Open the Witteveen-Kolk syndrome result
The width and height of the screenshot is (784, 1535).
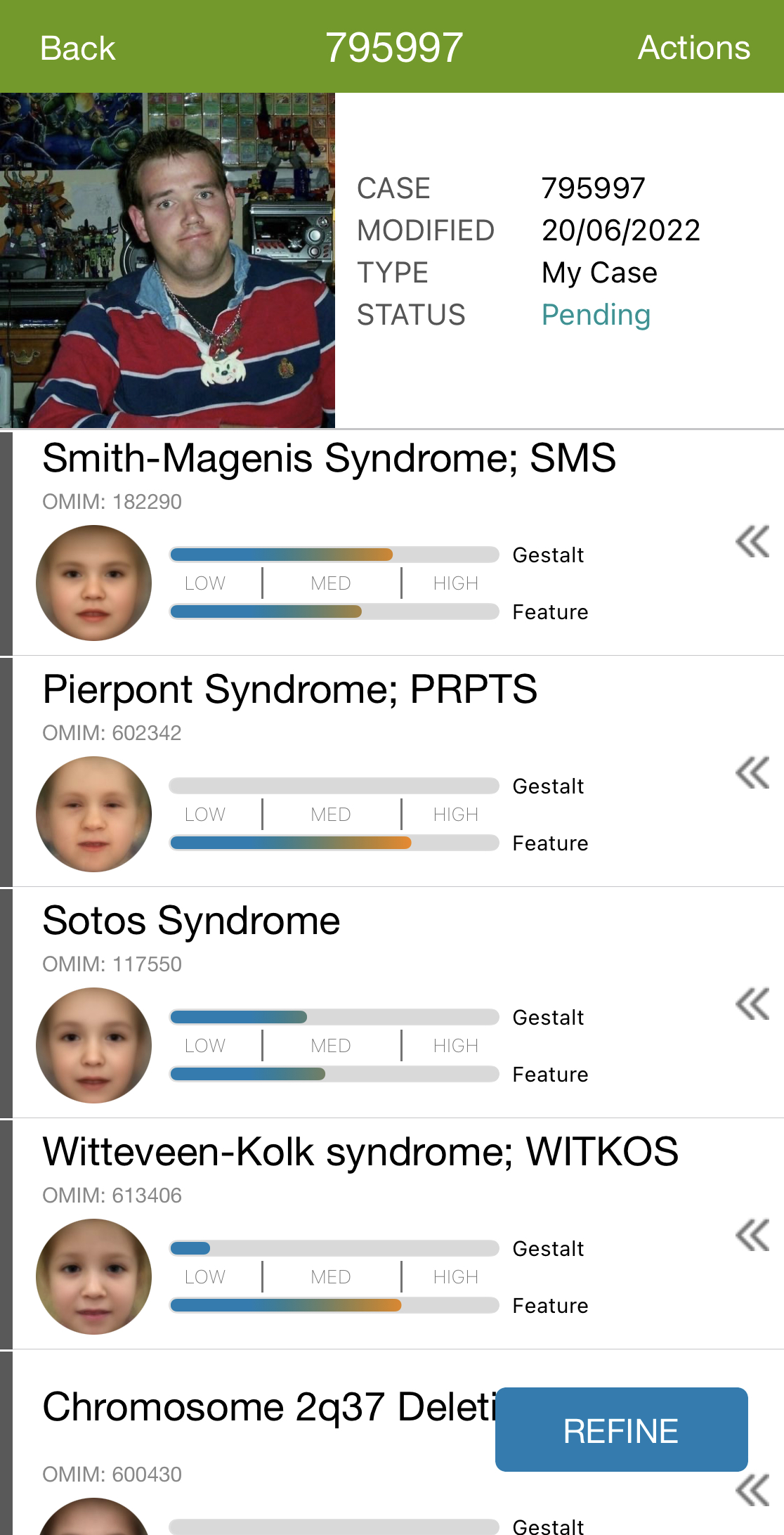[x=392, y=1234]
